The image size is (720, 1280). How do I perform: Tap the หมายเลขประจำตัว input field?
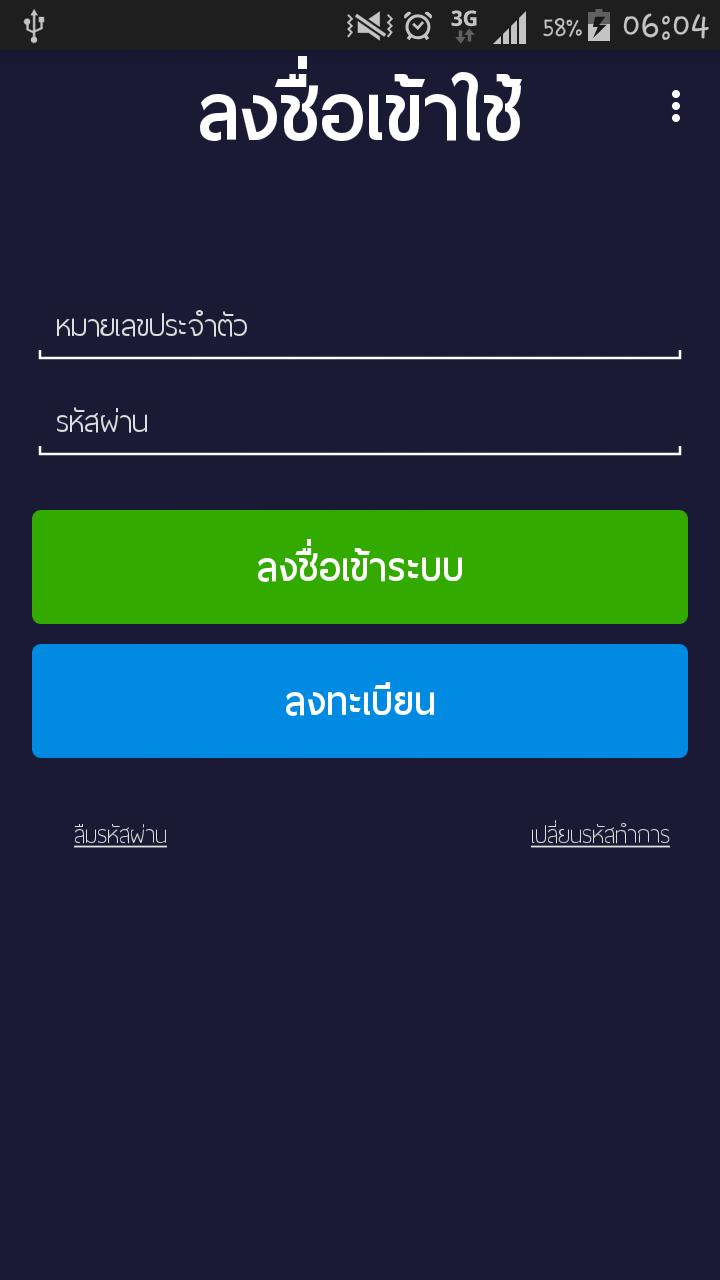[360, 327]
